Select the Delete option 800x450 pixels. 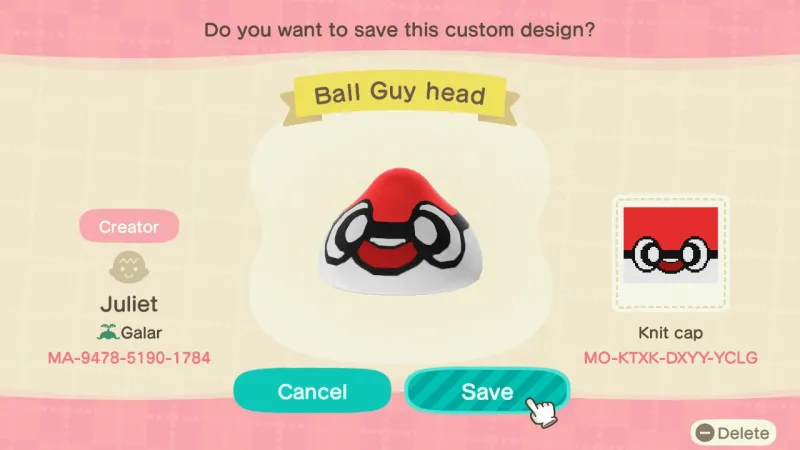[x=734, y=433]
